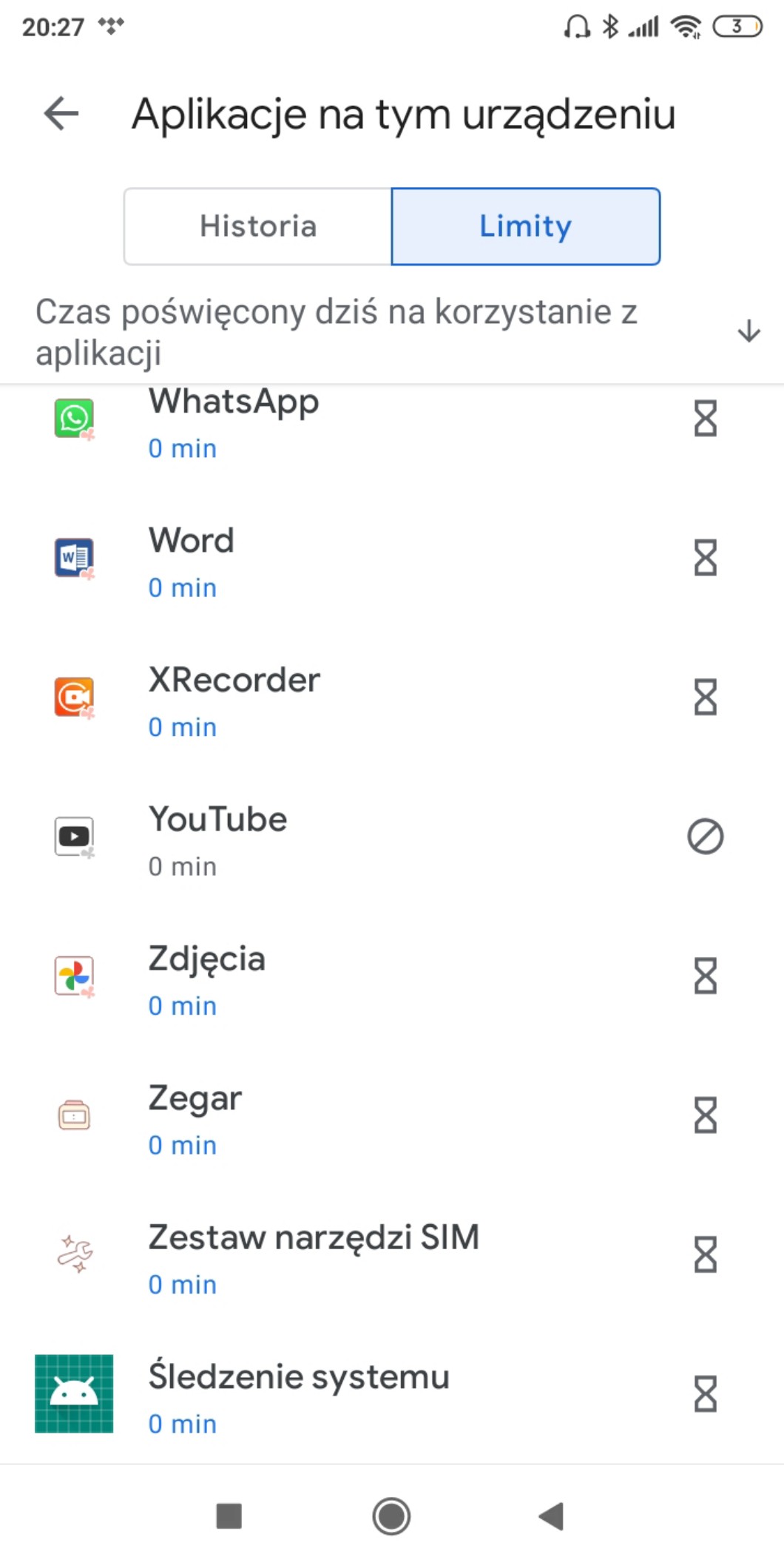Set a limit for WhatsApp via hourglass
The width and height of the screenshot is (784, 1568).
(705, 419)
